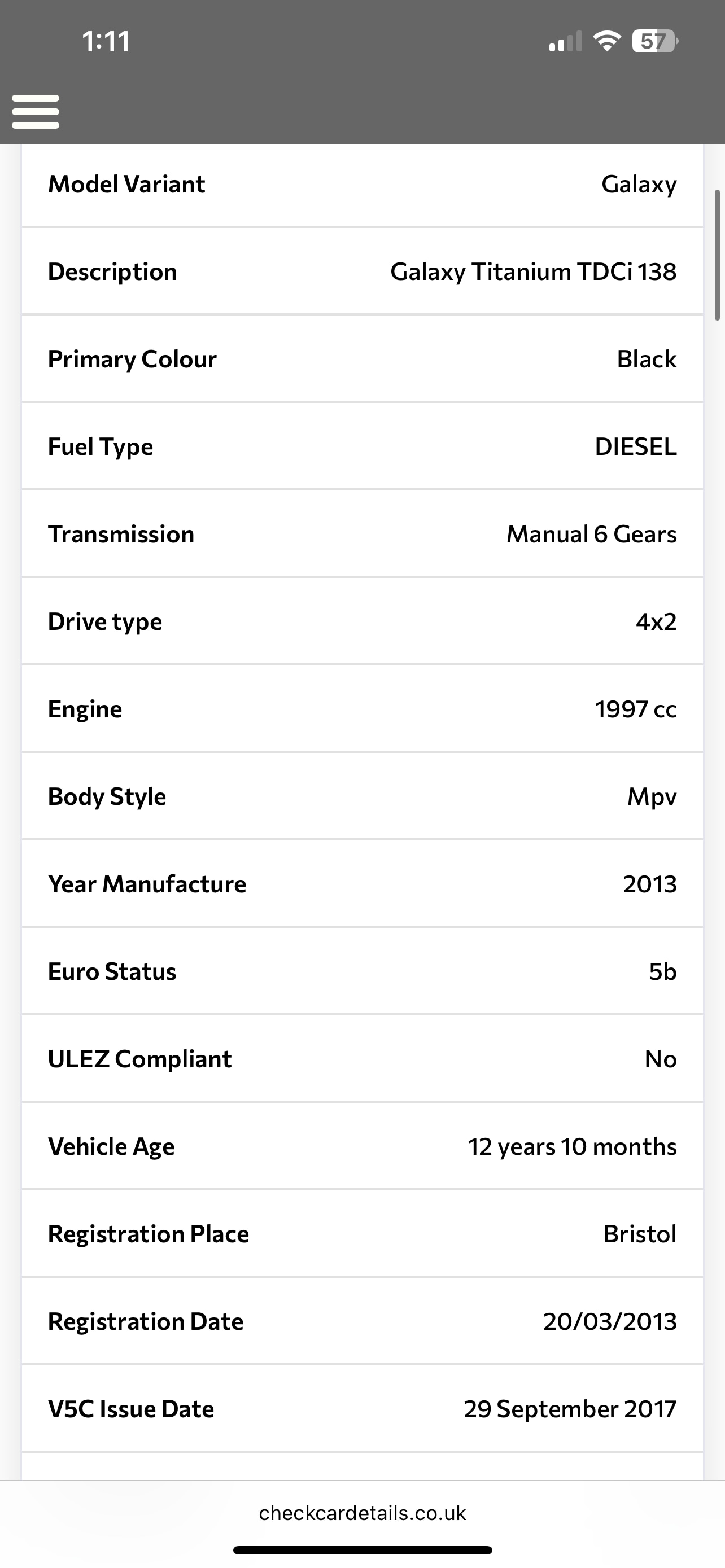This screenshot has width=725, height=1568.
Task: Click the Drive type 4x2 value
Action: click(656, 621)
